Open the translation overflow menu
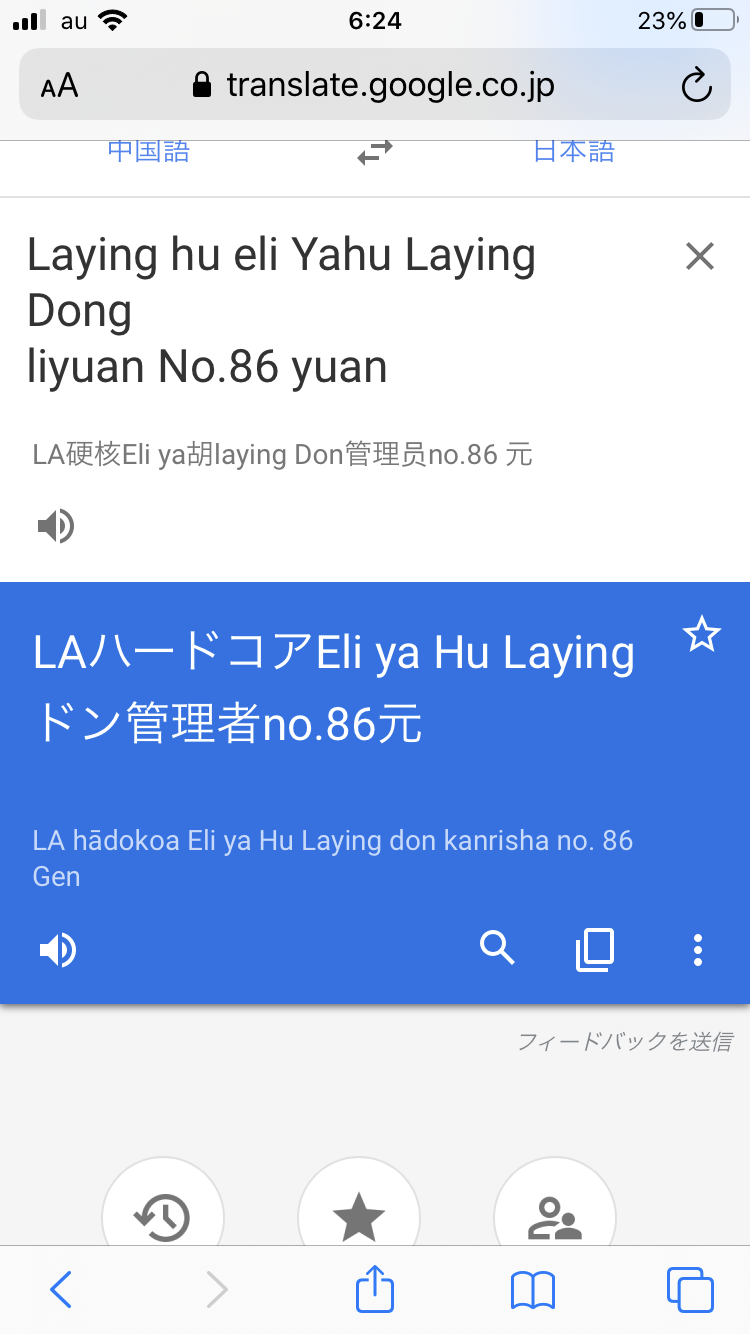The height and width of the screenshot is (1334, 750). coord(698,950)
